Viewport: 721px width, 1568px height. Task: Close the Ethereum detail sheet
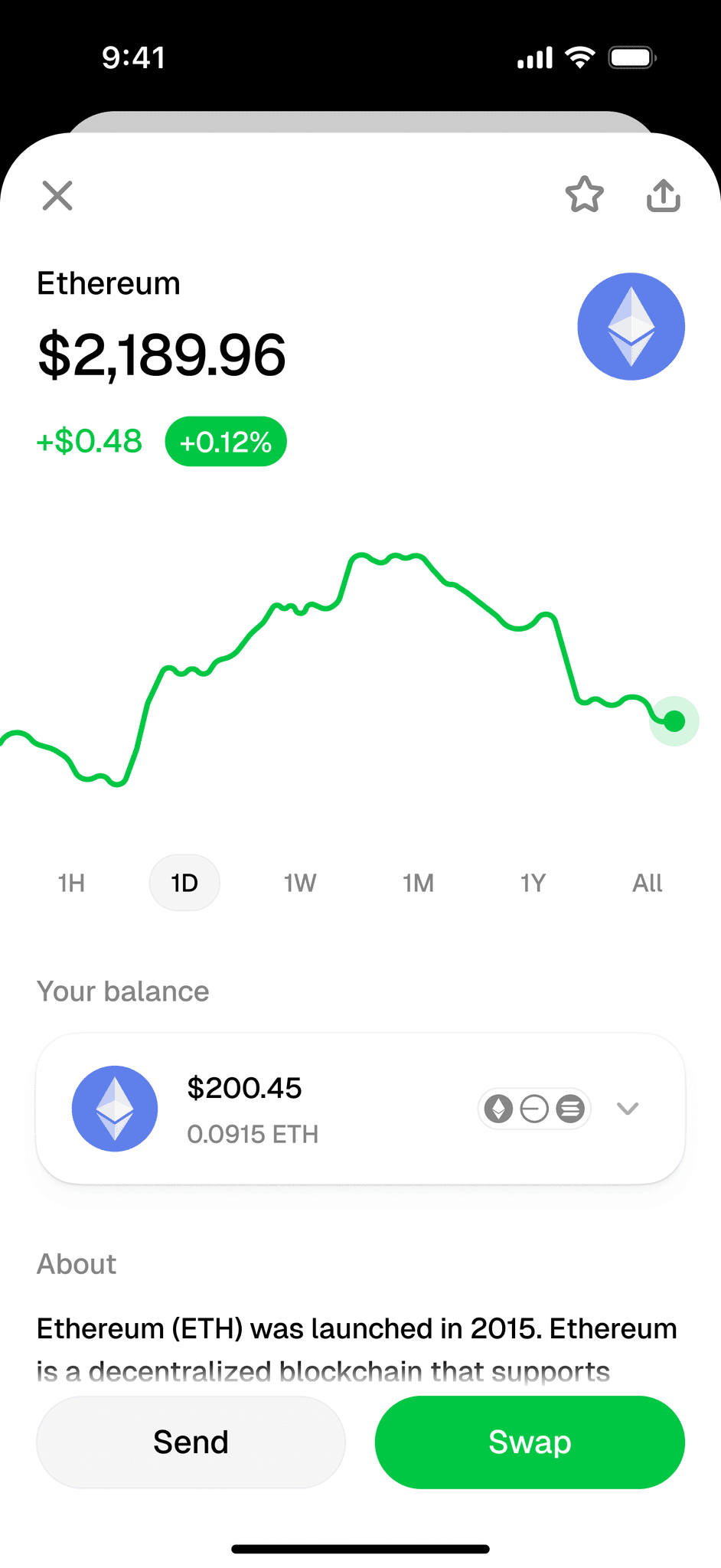click(57, 195)
